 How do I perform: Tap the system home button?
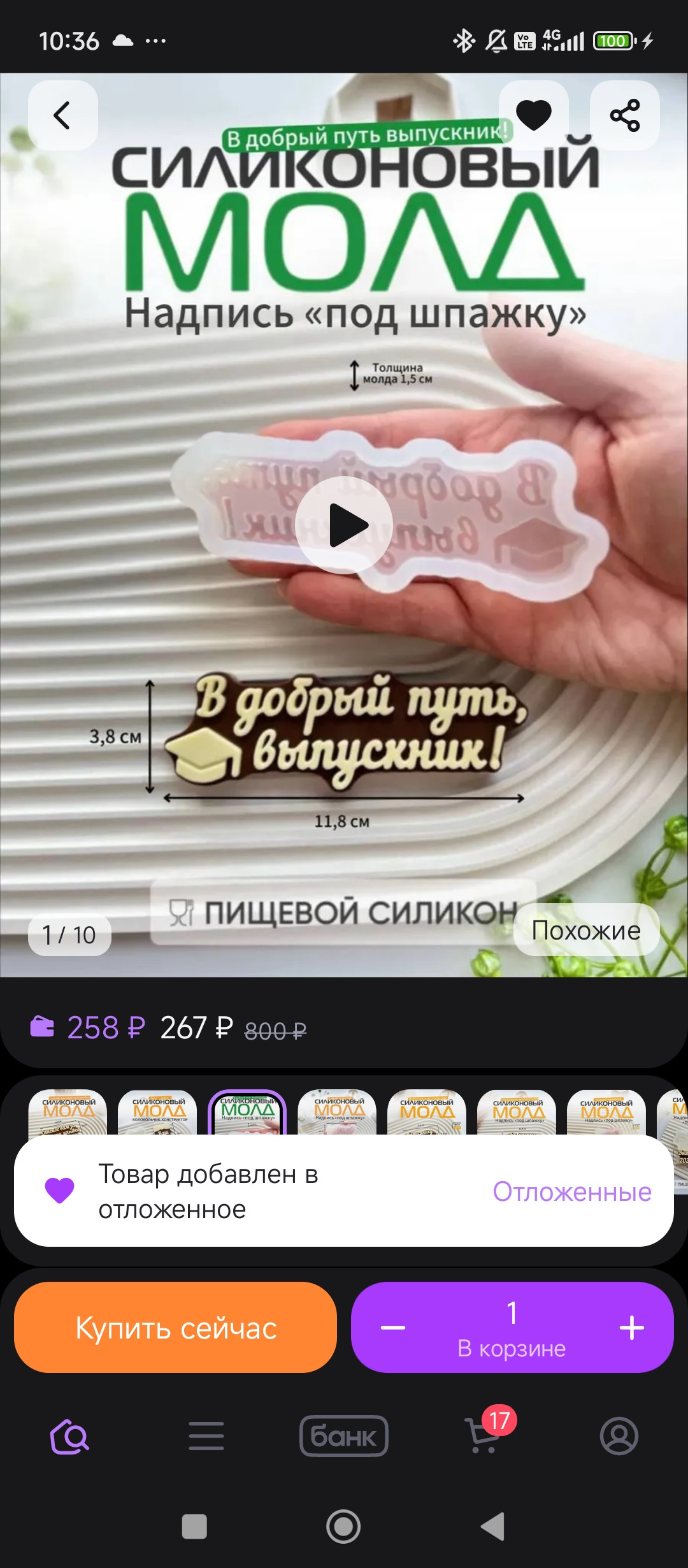pos(343,1527)
